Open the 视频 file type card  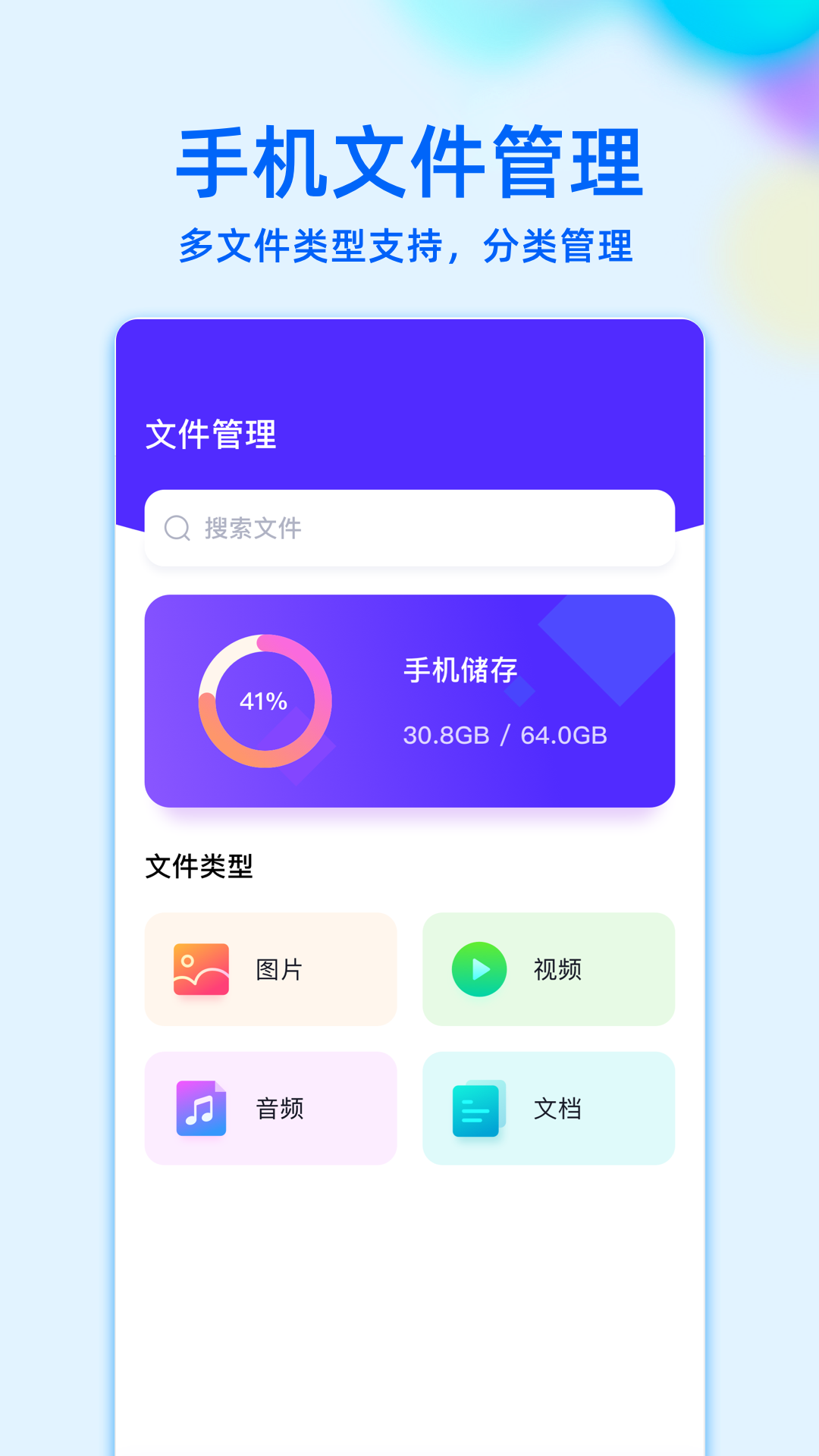click(548, 969)
